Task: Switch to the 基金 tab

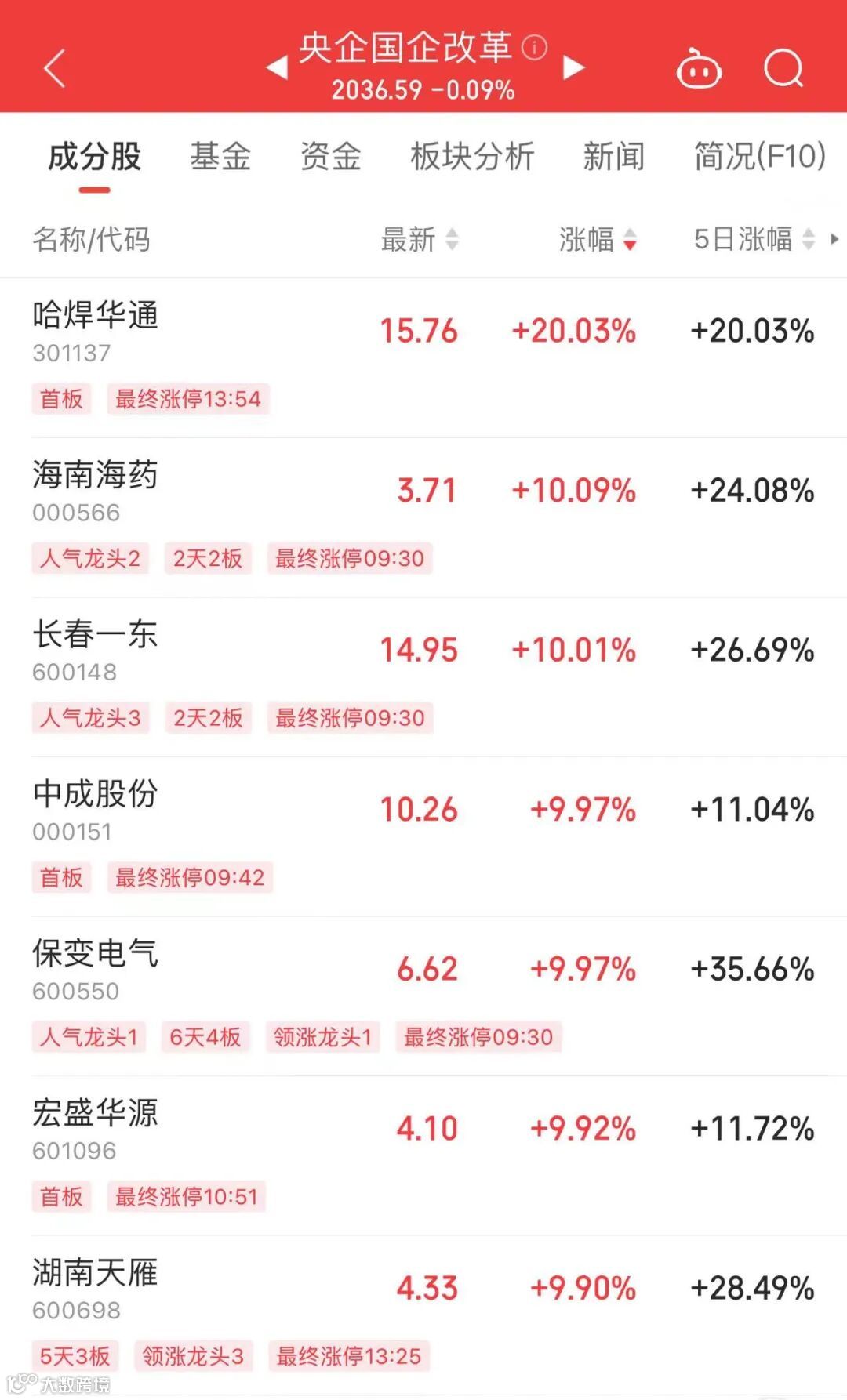Action: tap(220, 157)
